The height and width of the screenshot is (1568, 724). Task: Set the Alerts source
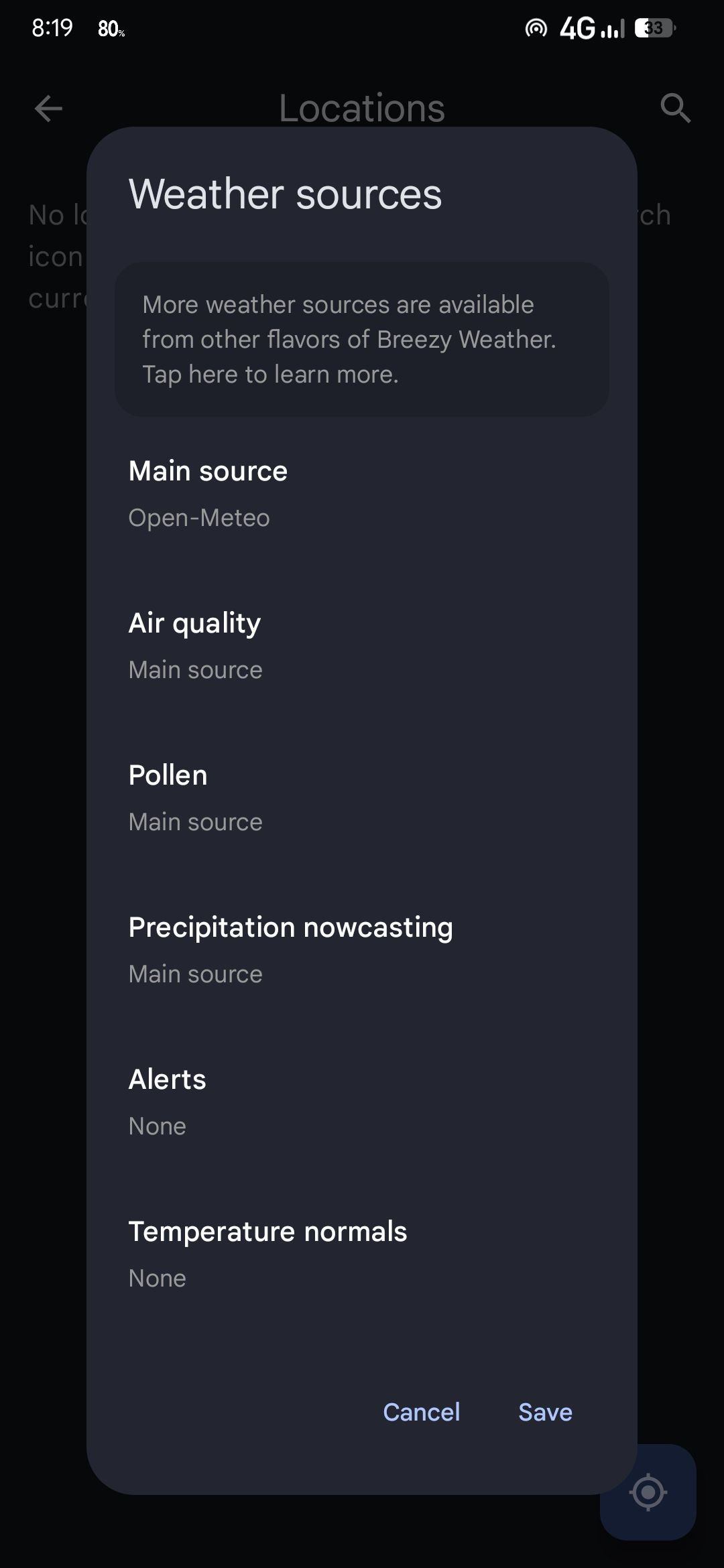point(361,1102)
